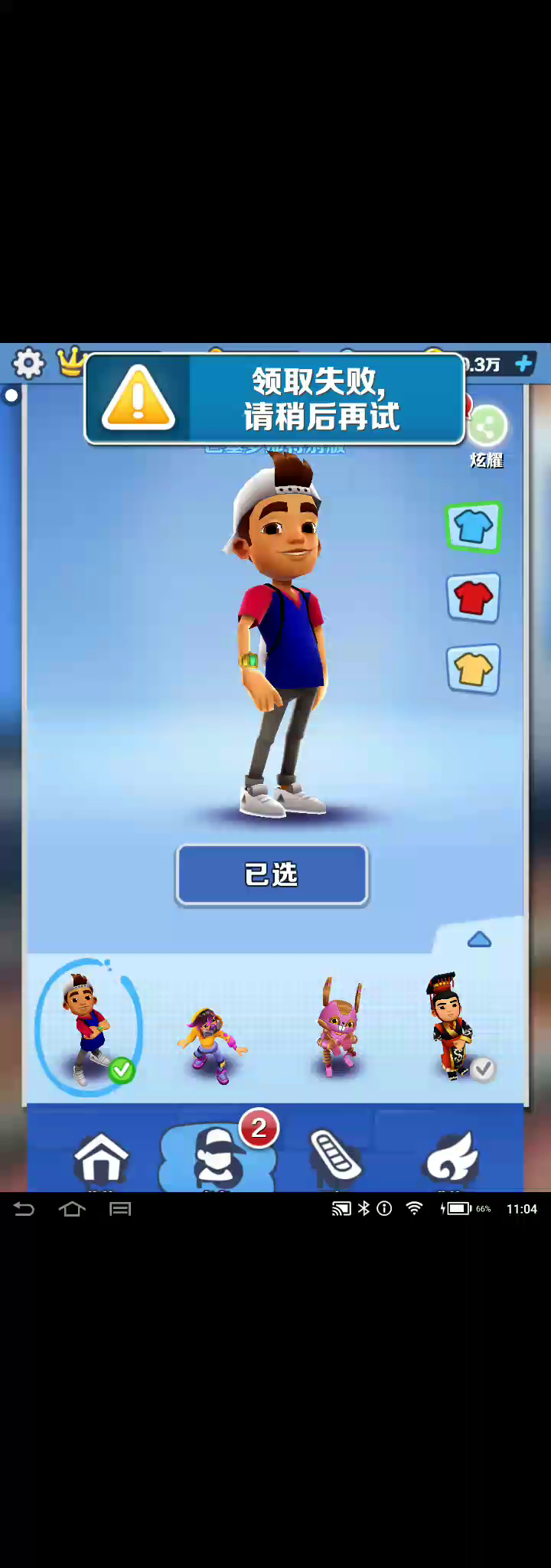
Task: Pick the yellow shirt outfit
Action: pos(473,669)
